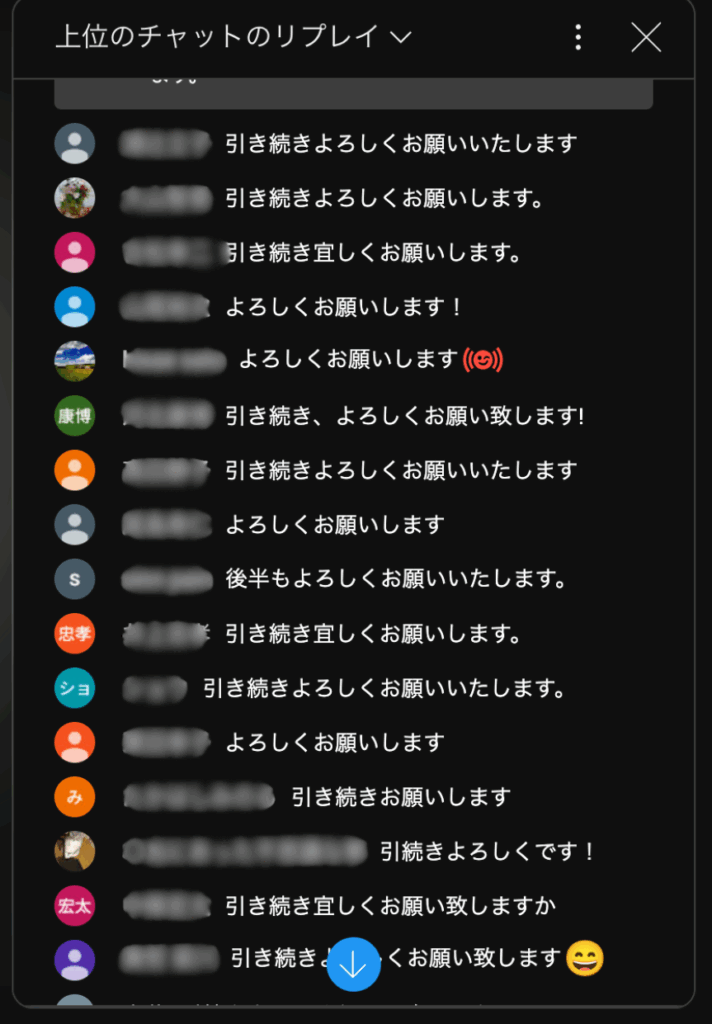
Task: Select the message 引続きよろしくです！
Action: tap(488, 852)
